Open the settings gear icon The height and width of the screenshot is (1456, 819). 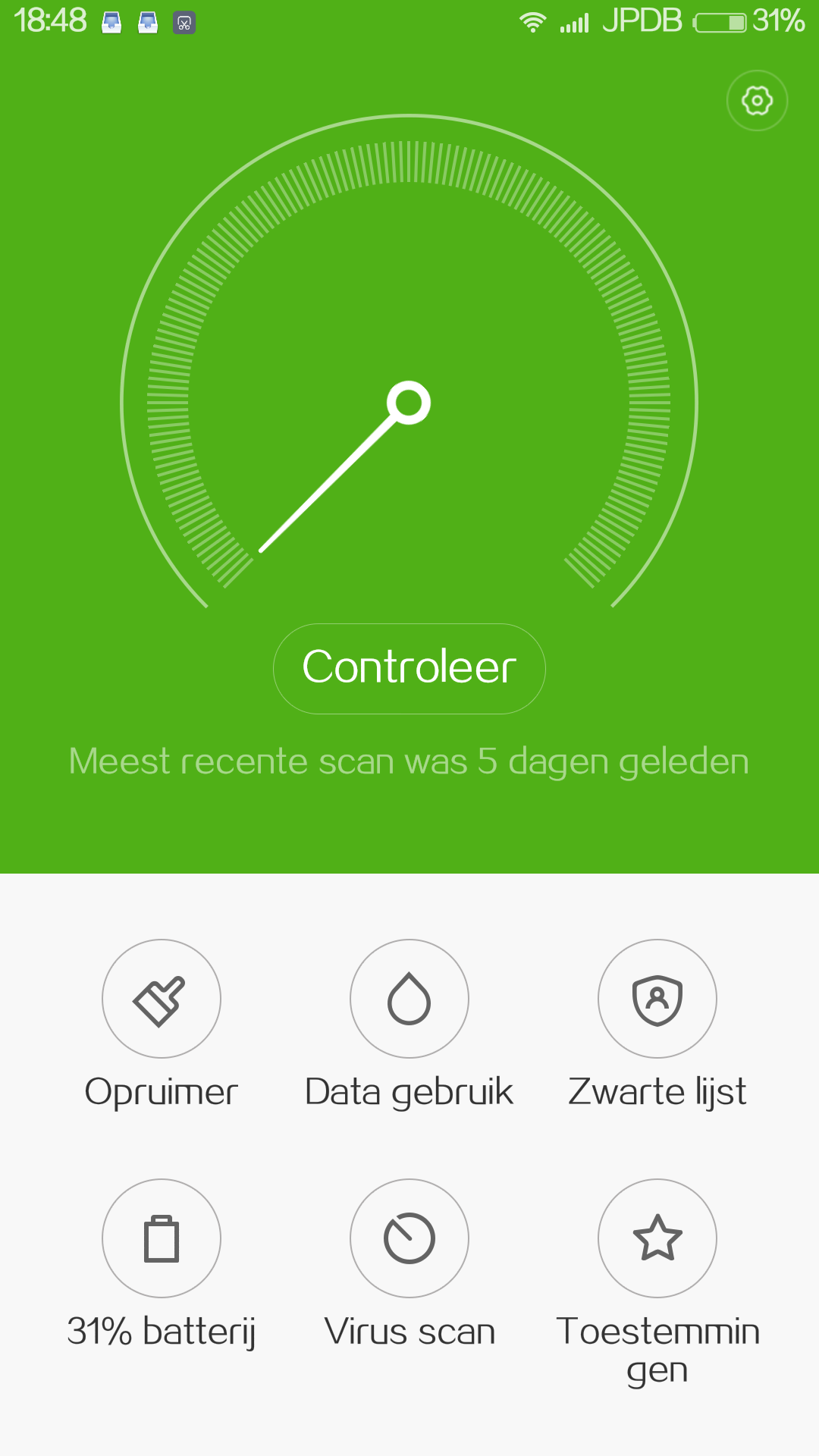pyautogui.click(x=757, y=100)
